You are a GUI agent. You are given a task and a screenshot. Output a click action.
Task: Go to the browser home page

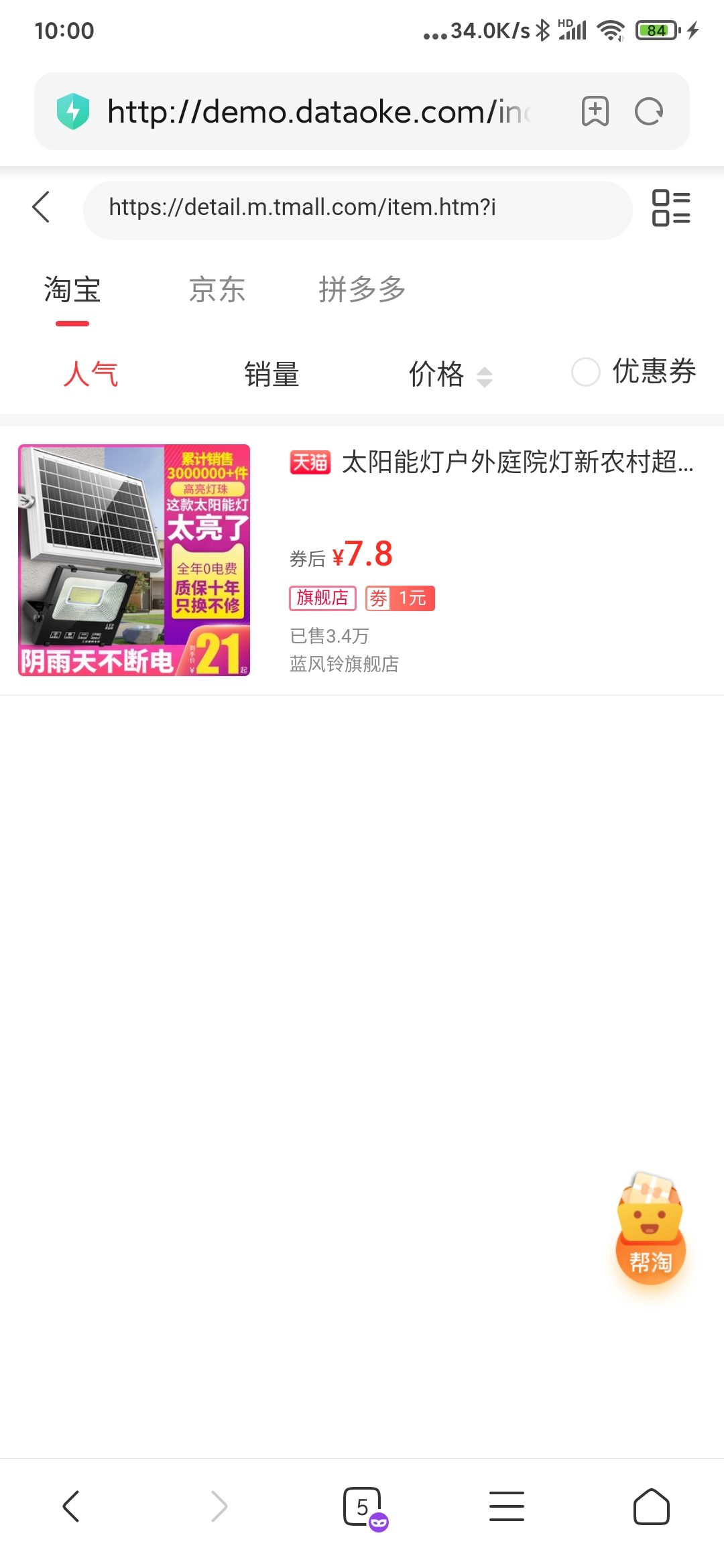click(652, 1506)
